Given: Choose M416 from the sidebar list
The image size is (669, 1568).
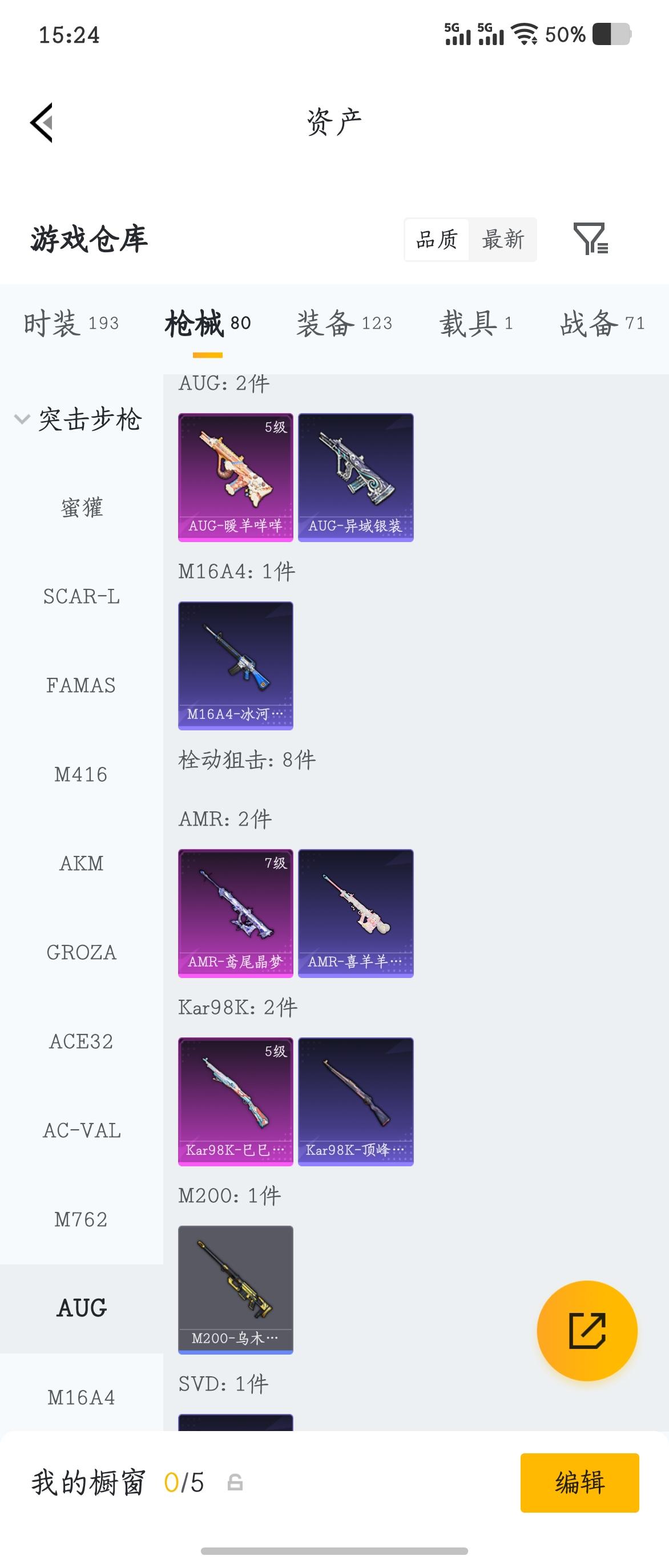Looking at the screenshot, I should coord(82,775).
